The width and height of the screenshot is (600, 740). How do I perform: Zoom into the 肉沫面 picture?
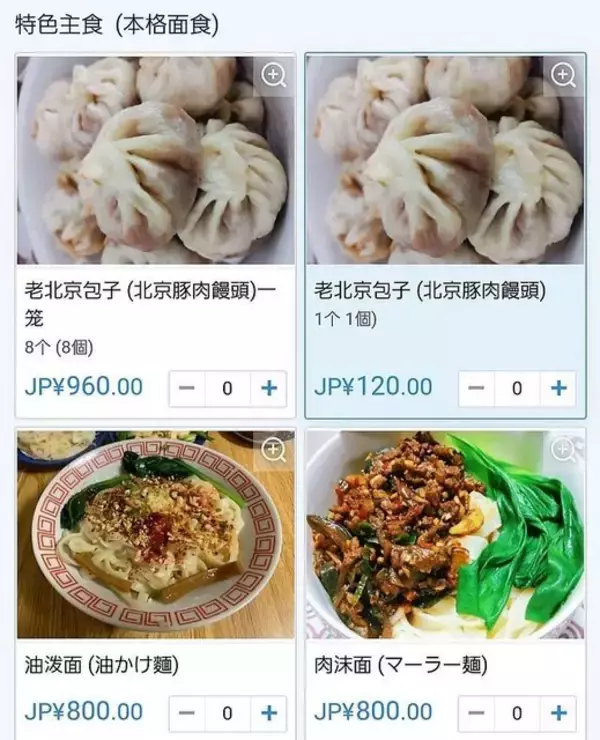(x=564, y=451)
